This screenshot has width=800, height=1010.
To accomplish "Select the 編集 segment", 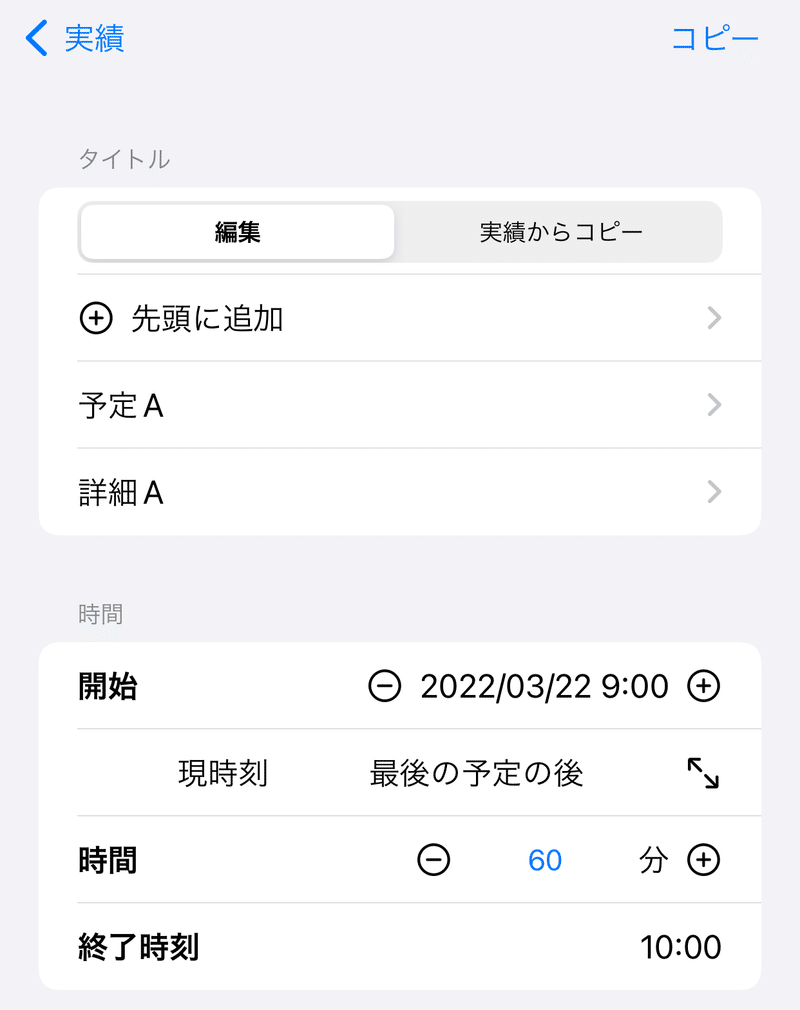I will (x=237, y=231).
